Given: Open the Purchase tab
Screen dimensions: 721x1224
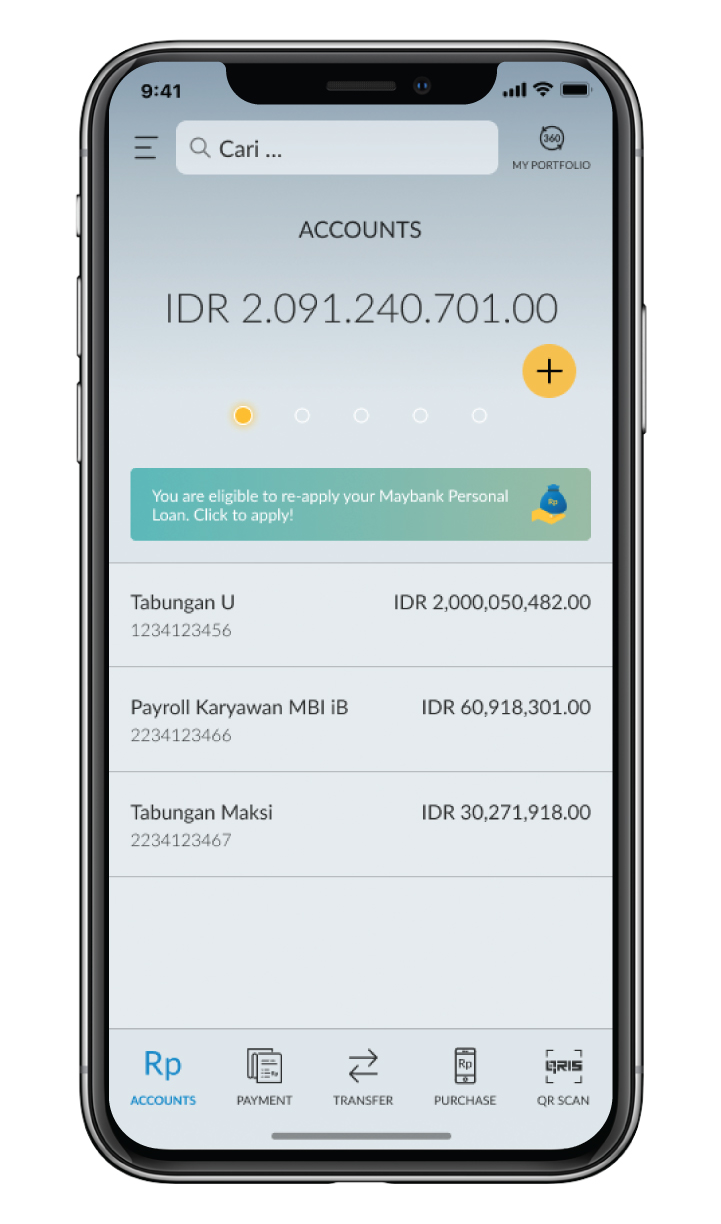Looking at the screenshot, I should point(465,1077).
